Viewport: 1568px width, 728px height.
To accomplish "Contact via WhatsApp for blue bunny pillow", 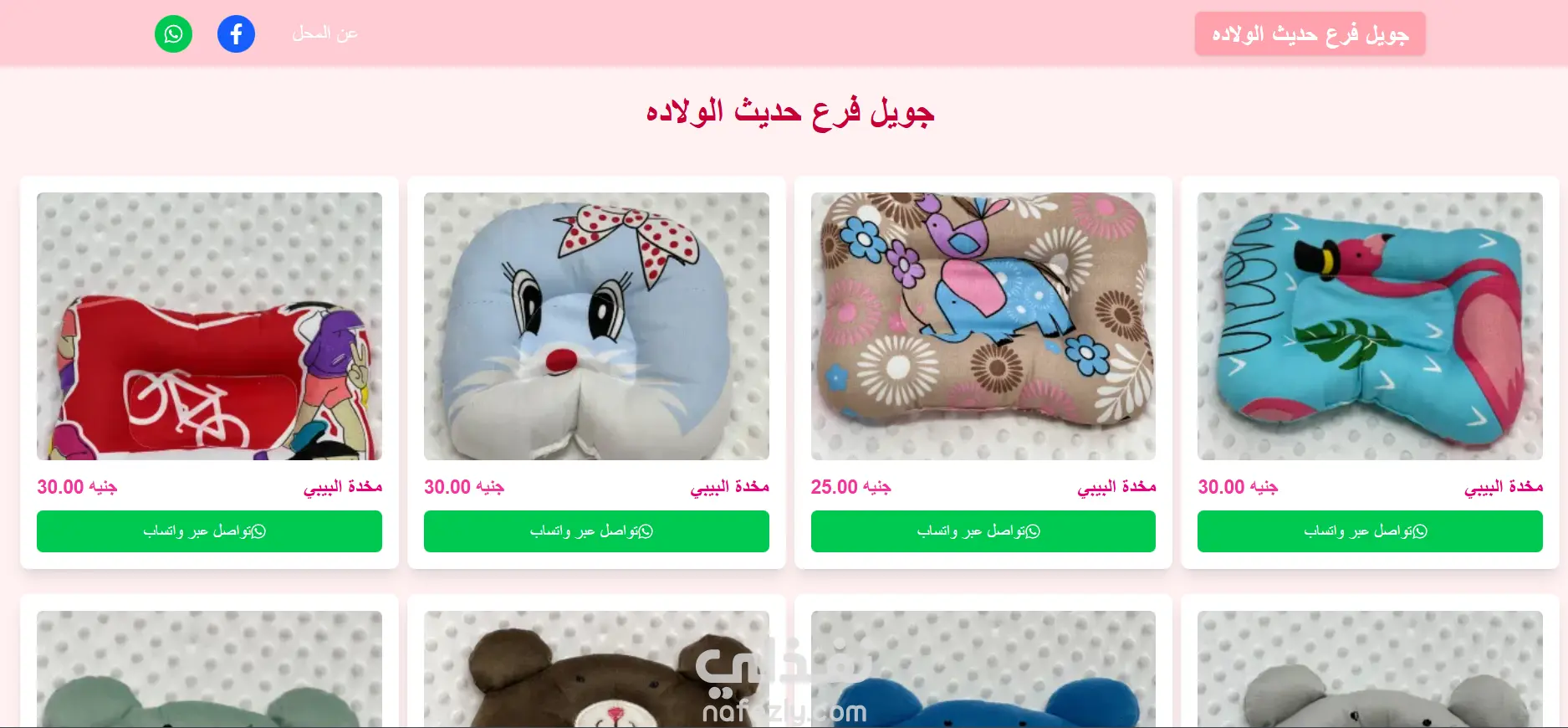I will tap(596, 531).
